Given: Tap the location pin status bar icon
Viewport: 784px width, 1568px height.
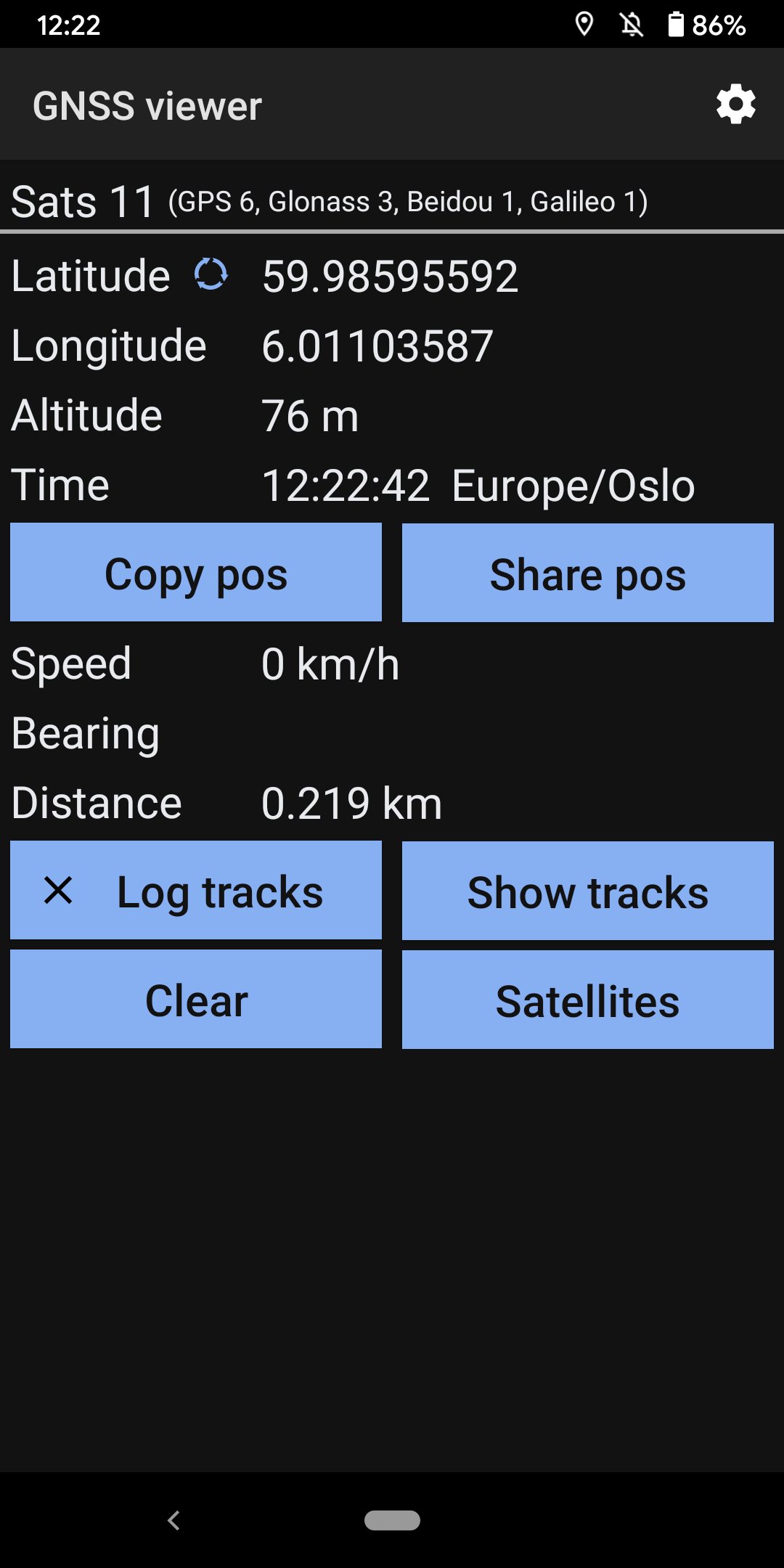Looking at the screenshot, I should click(x=585, y=25).
